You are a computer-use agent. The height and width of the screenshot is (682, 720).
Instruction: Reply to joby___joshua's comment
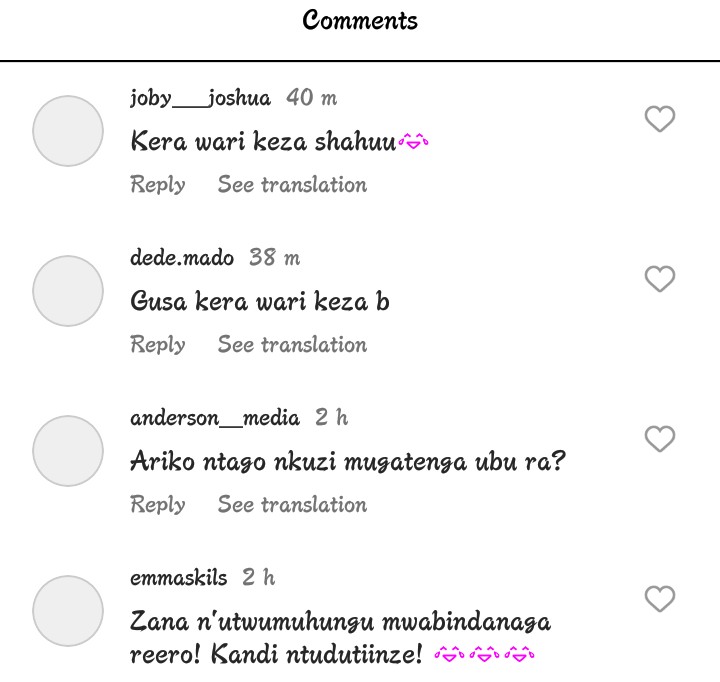pos(158,185)
